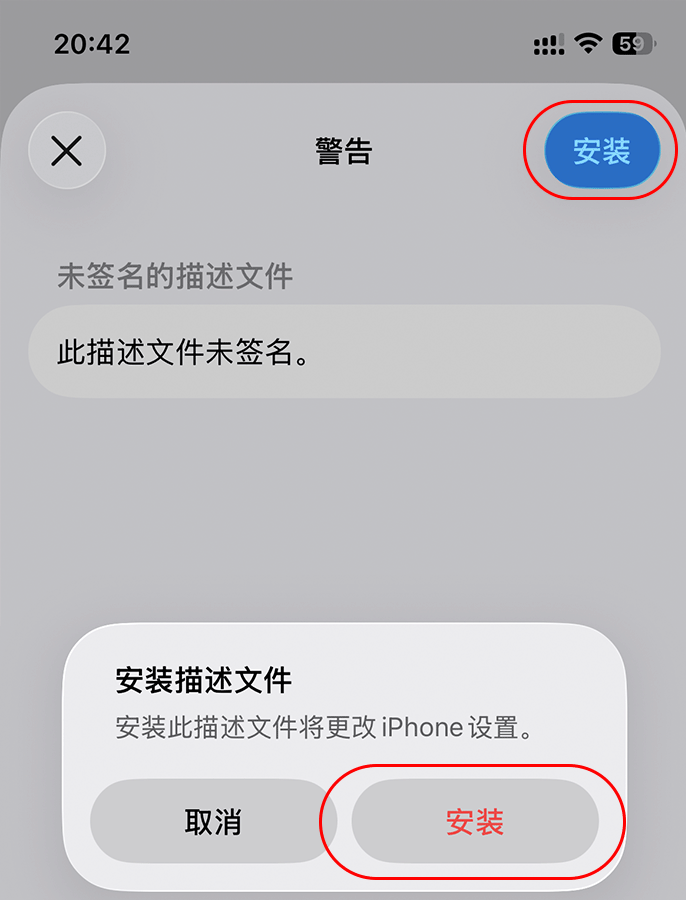Cancel the profile installation with 取消
The image size is (686, 900).
point(213,822)
